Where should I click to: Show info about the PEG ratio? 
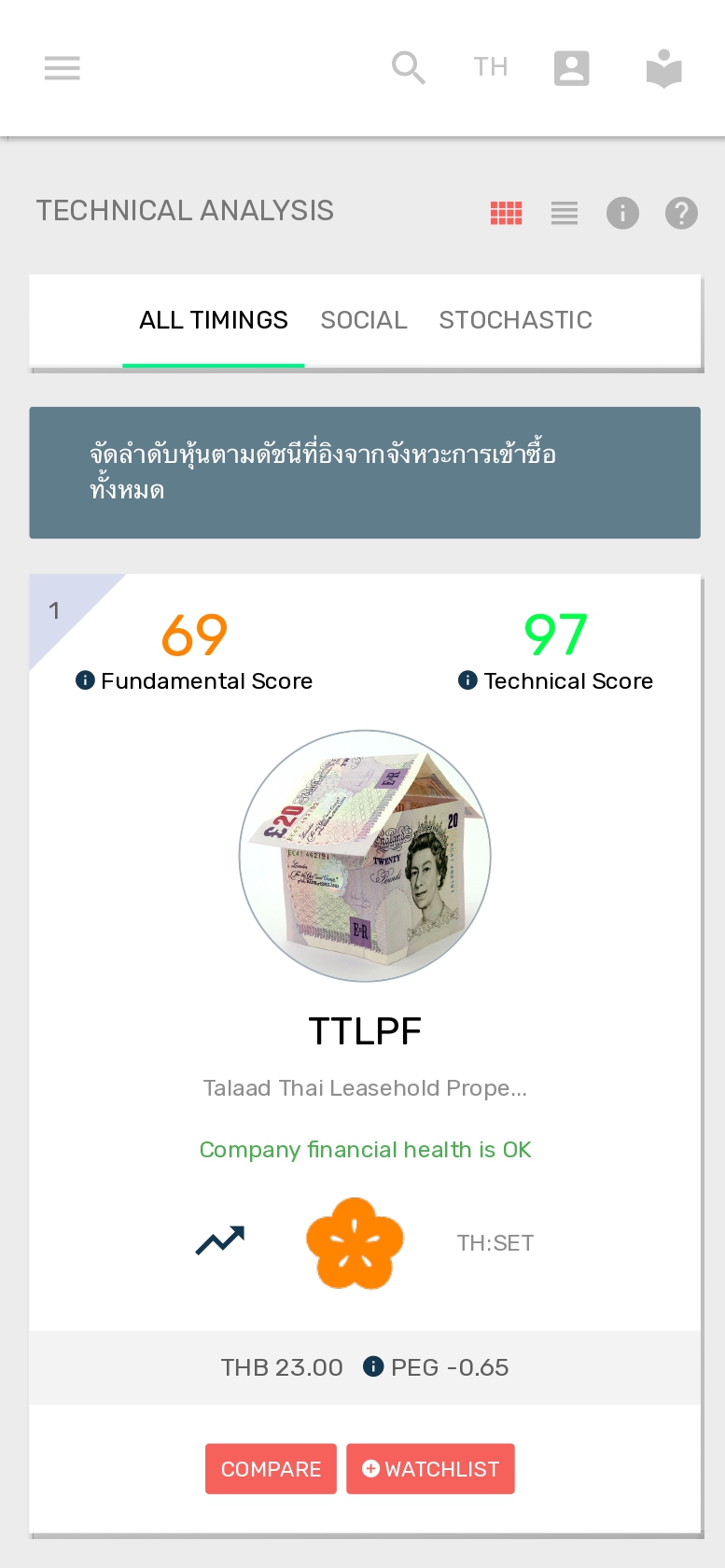pos(373,1366)
